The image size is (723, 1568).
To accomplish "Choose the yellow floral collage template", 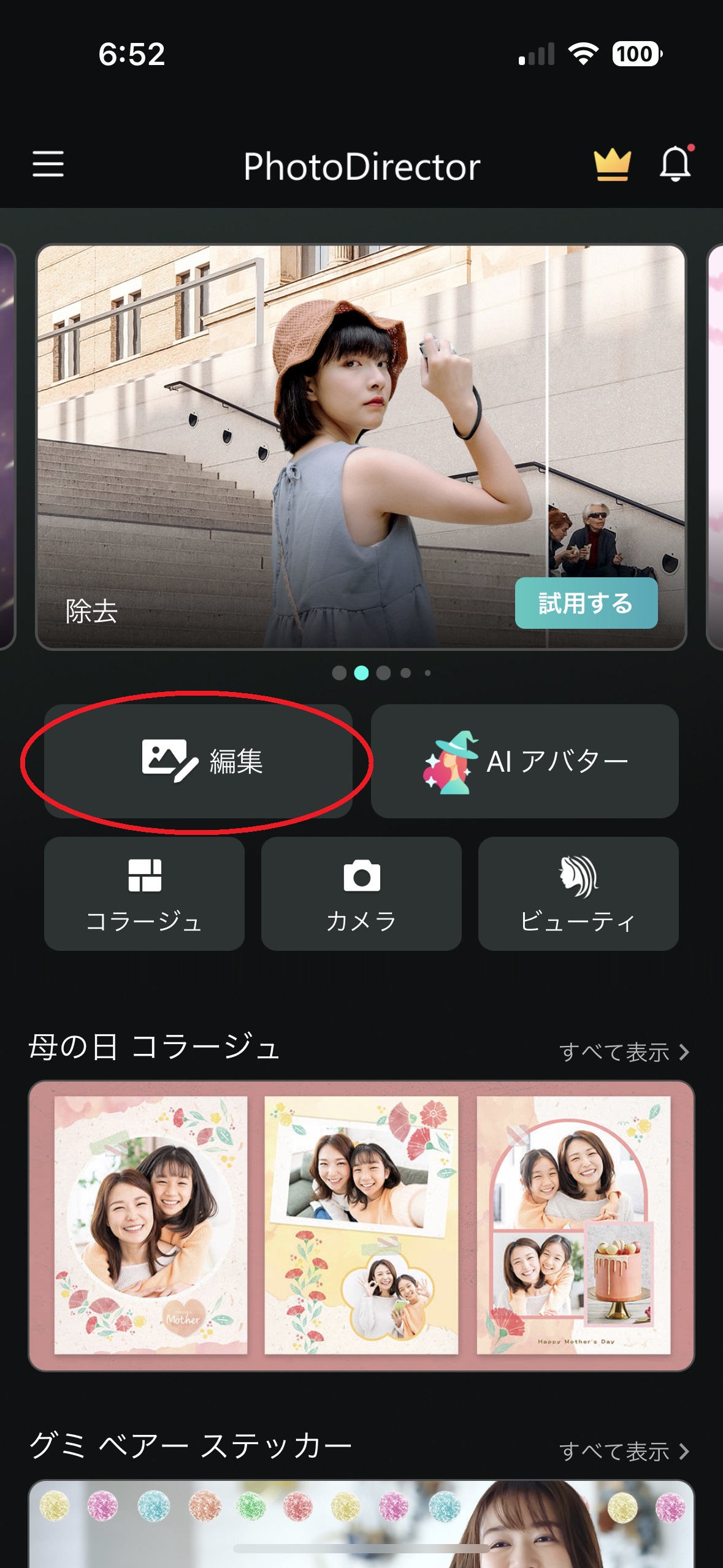I will click(x=361, y=1224).
